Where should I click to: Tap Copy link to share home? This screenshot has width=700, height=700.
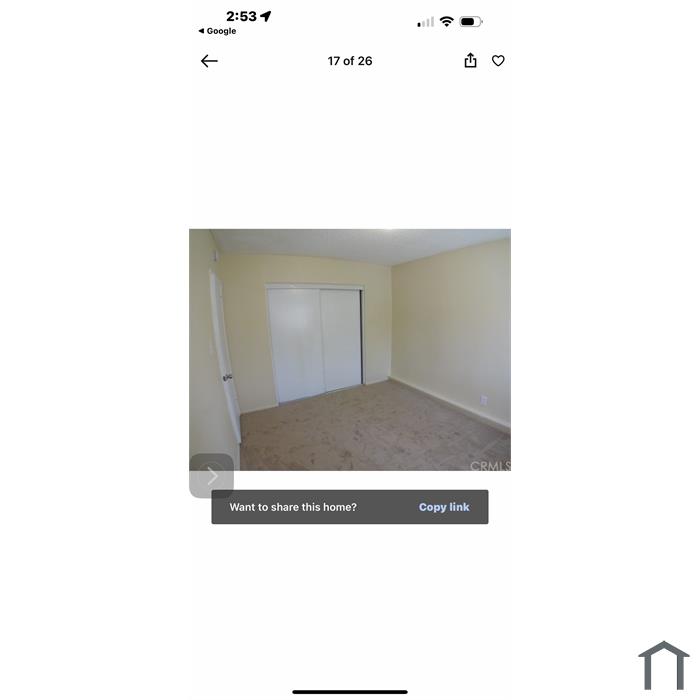point(444,507)
